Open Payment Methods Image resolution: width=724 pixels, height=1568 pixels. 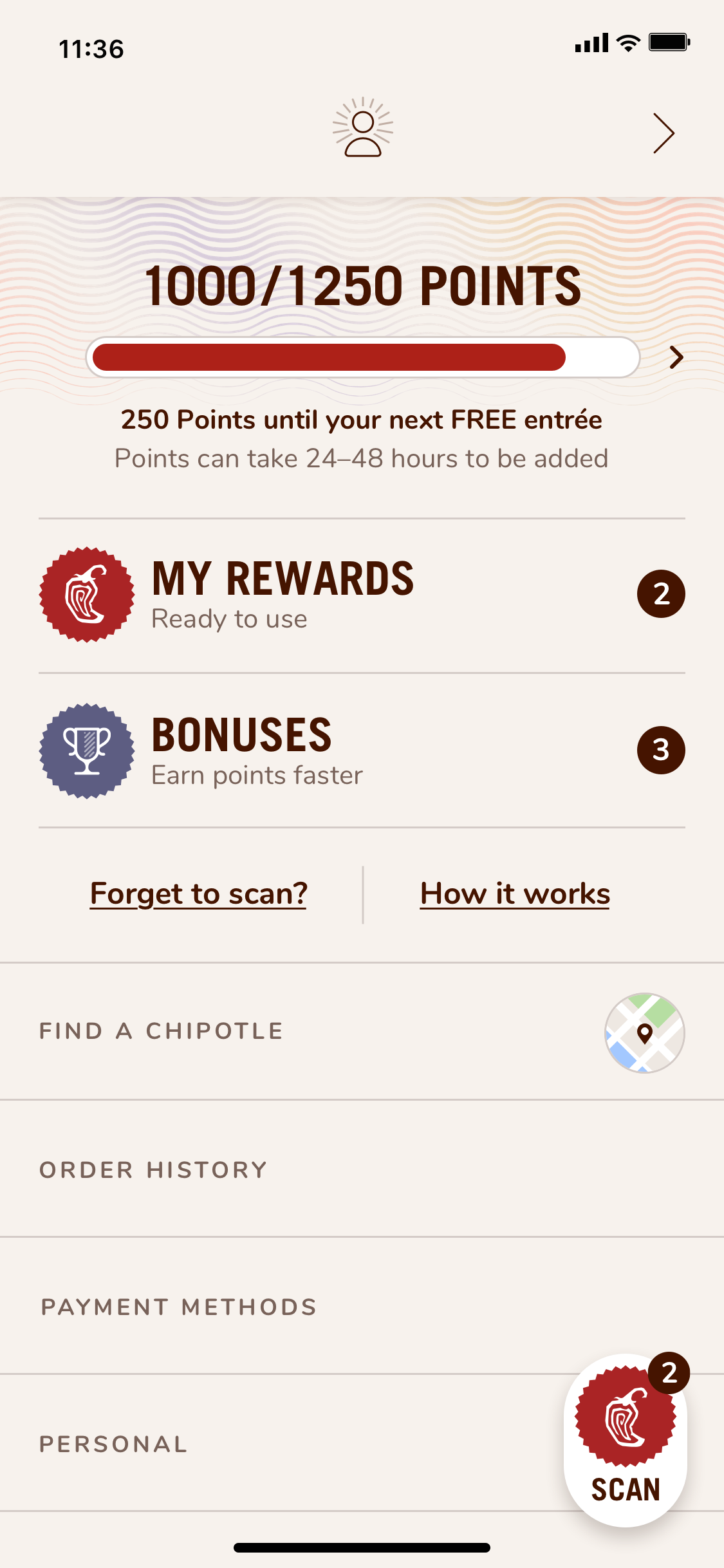coord(179,1307)
